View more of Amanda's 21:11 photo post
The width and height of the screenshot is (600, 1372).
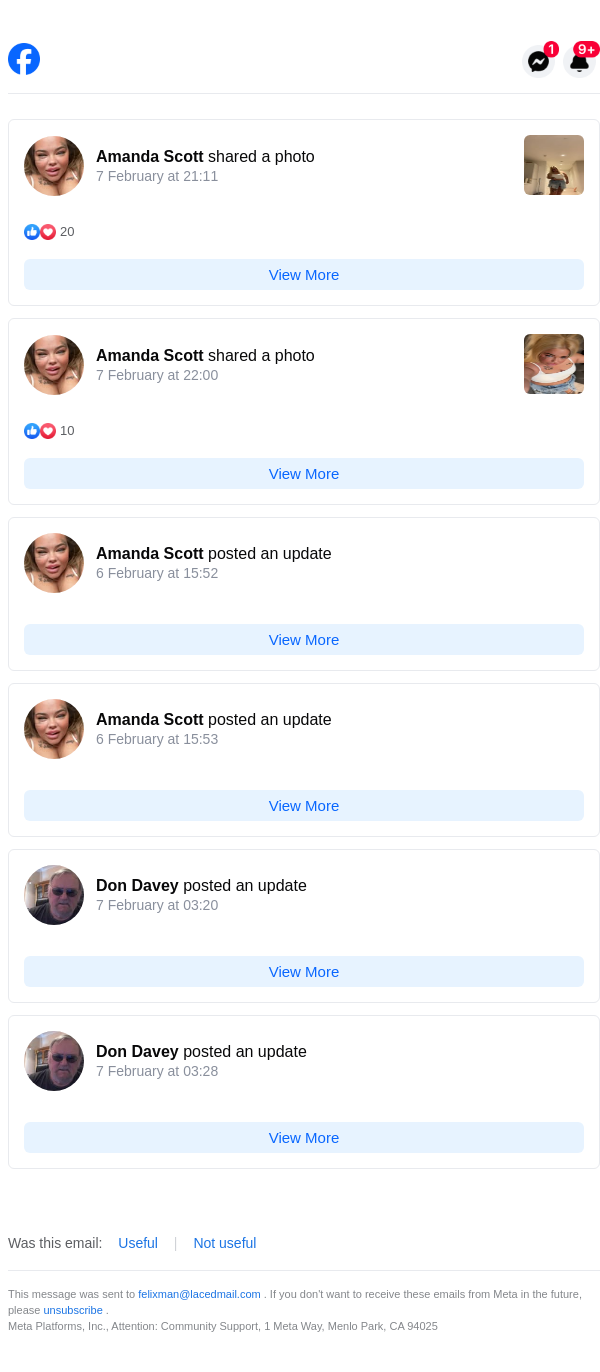(304, 275)
